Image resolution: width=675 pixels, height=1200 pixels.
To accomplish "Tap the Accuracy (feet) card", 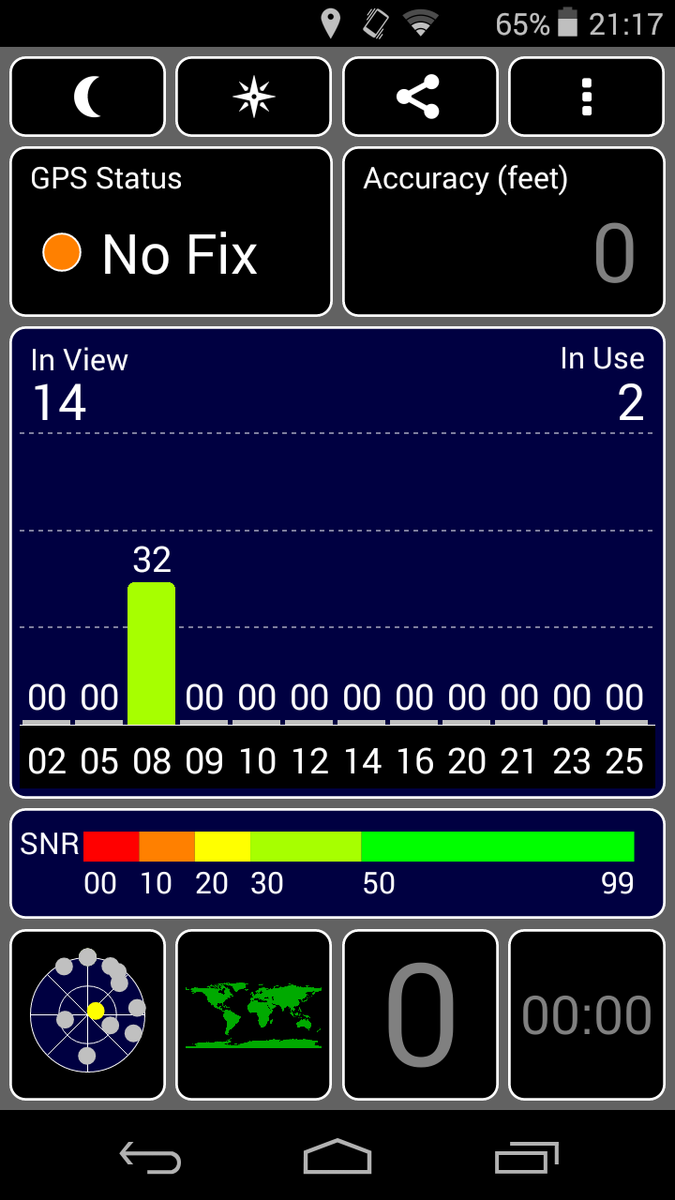I will (503, 232).
